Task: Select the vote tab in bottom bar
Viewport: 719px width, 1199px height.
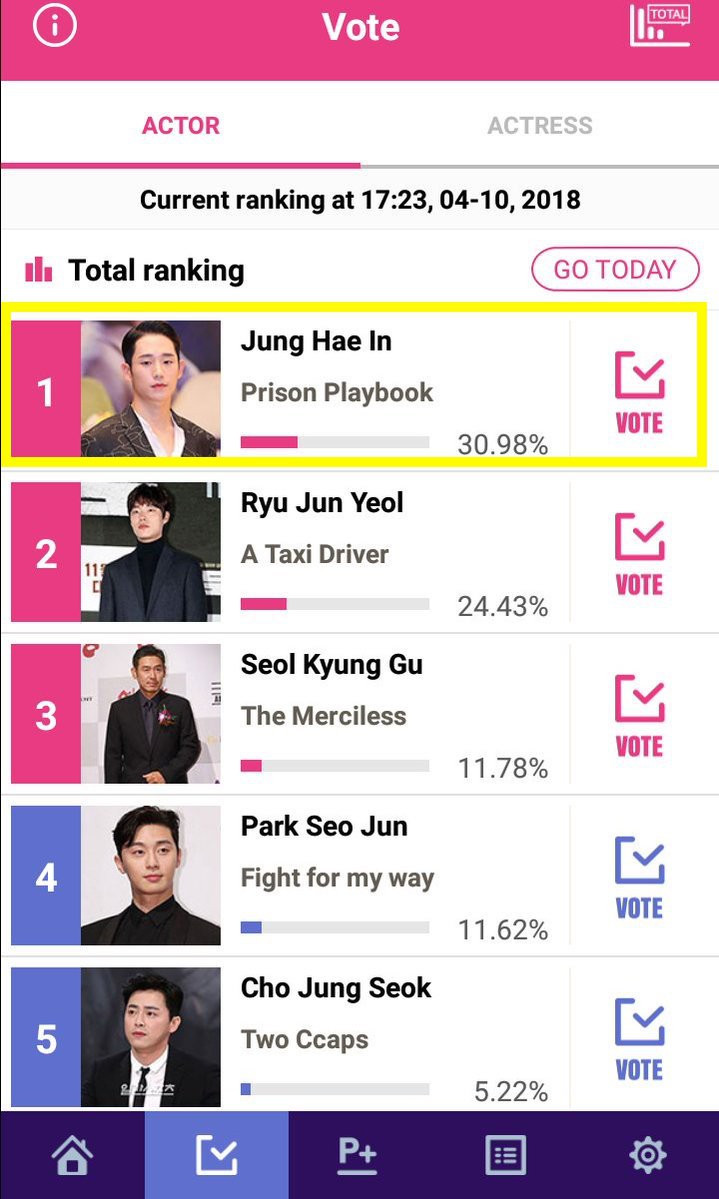Action: click(x=216, y=1156)
